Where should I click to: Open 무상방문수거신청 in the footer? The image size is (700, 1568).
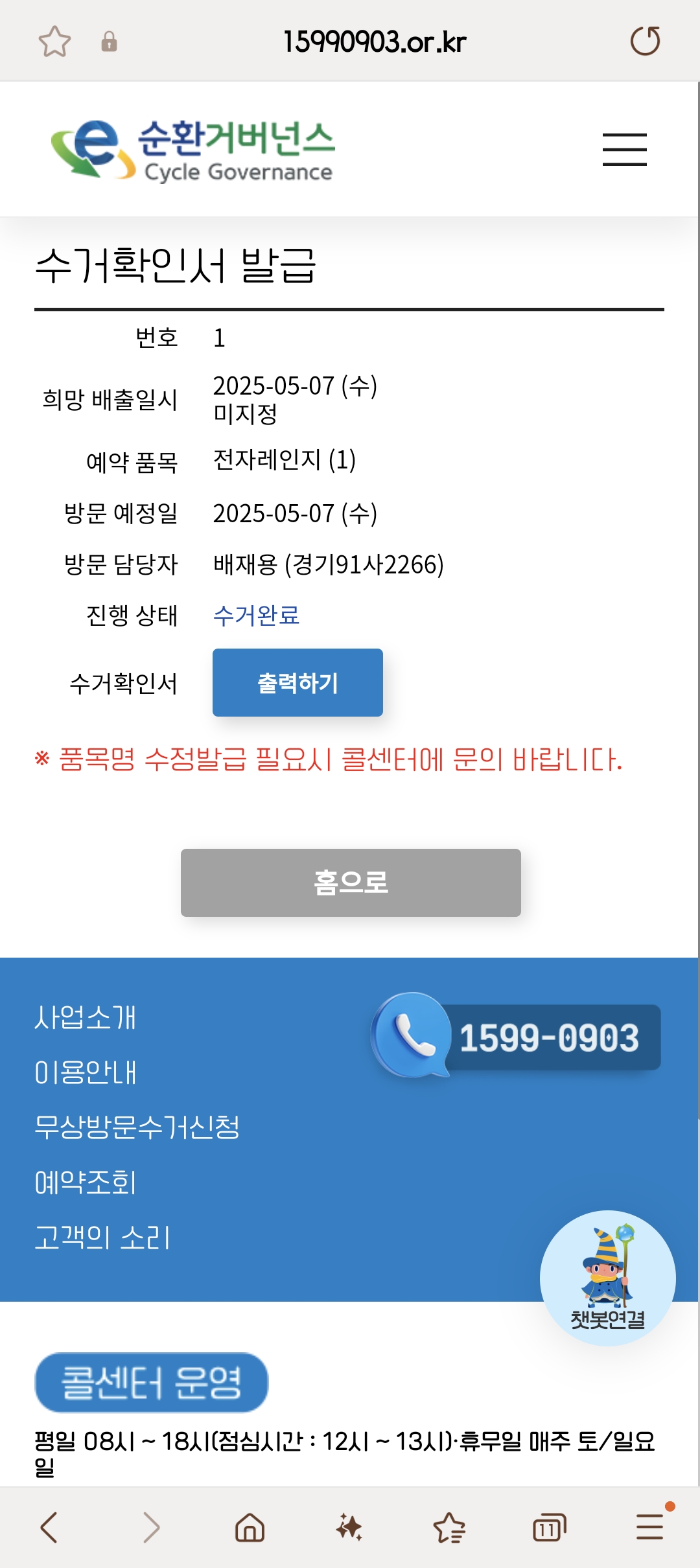point(137,1127)
